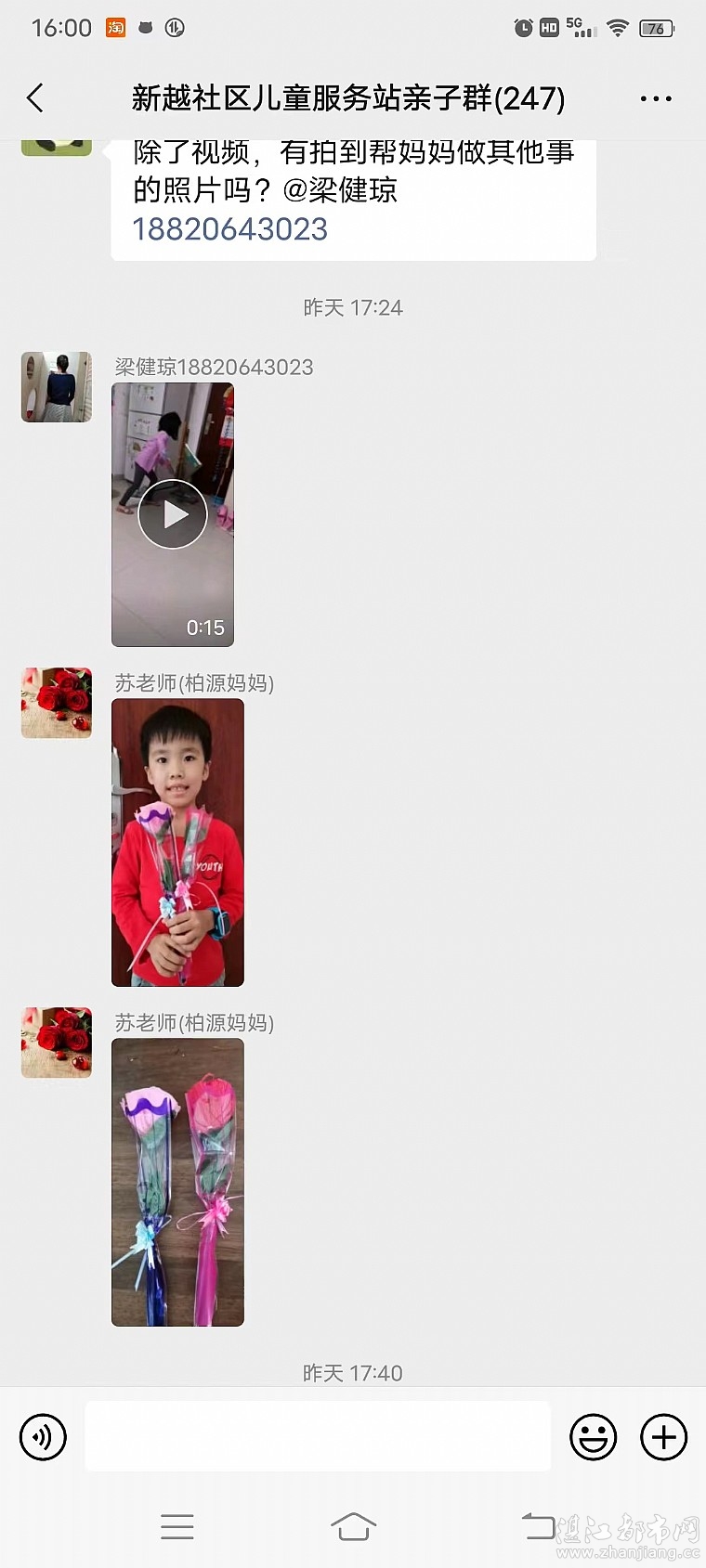706x1568 pixels.
Task: Open the plus attachments menu
Action: [663, 1437]
